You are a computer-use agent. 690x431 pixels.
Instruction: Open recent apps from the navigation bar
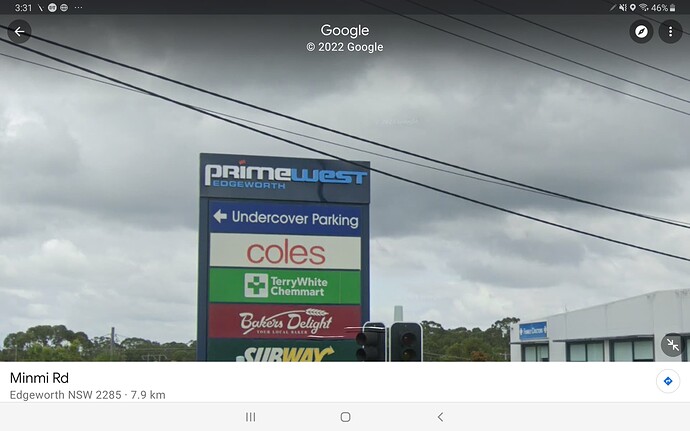pos(251,417)
